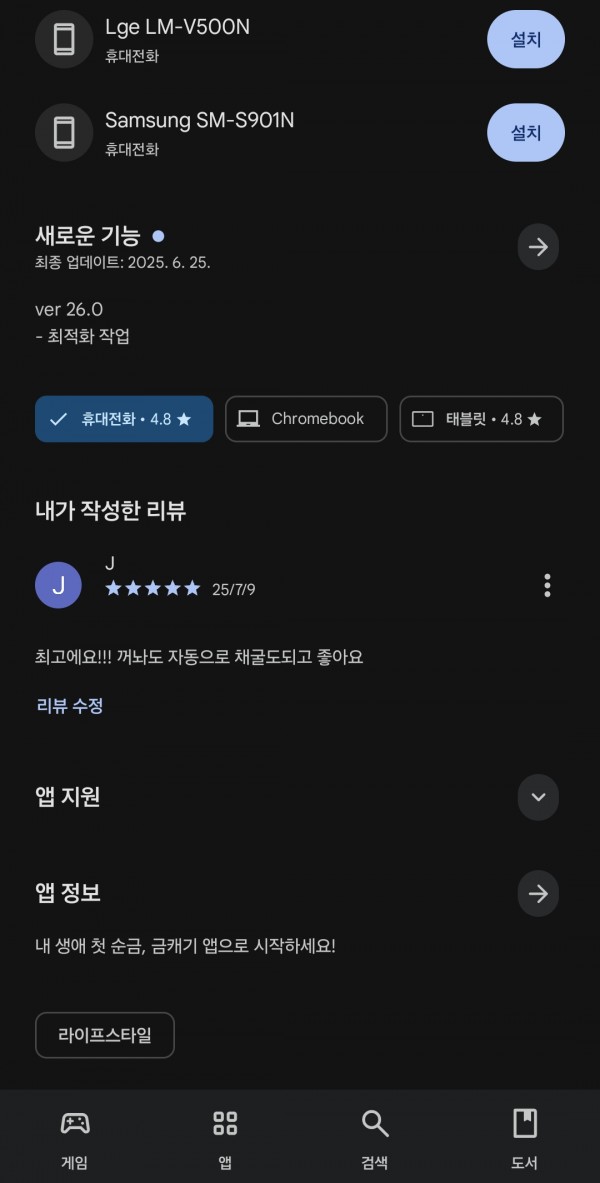Screen dimensions: 600x1183
Task: Open the overflow menu on my review
Action: (x=547, y=585)
